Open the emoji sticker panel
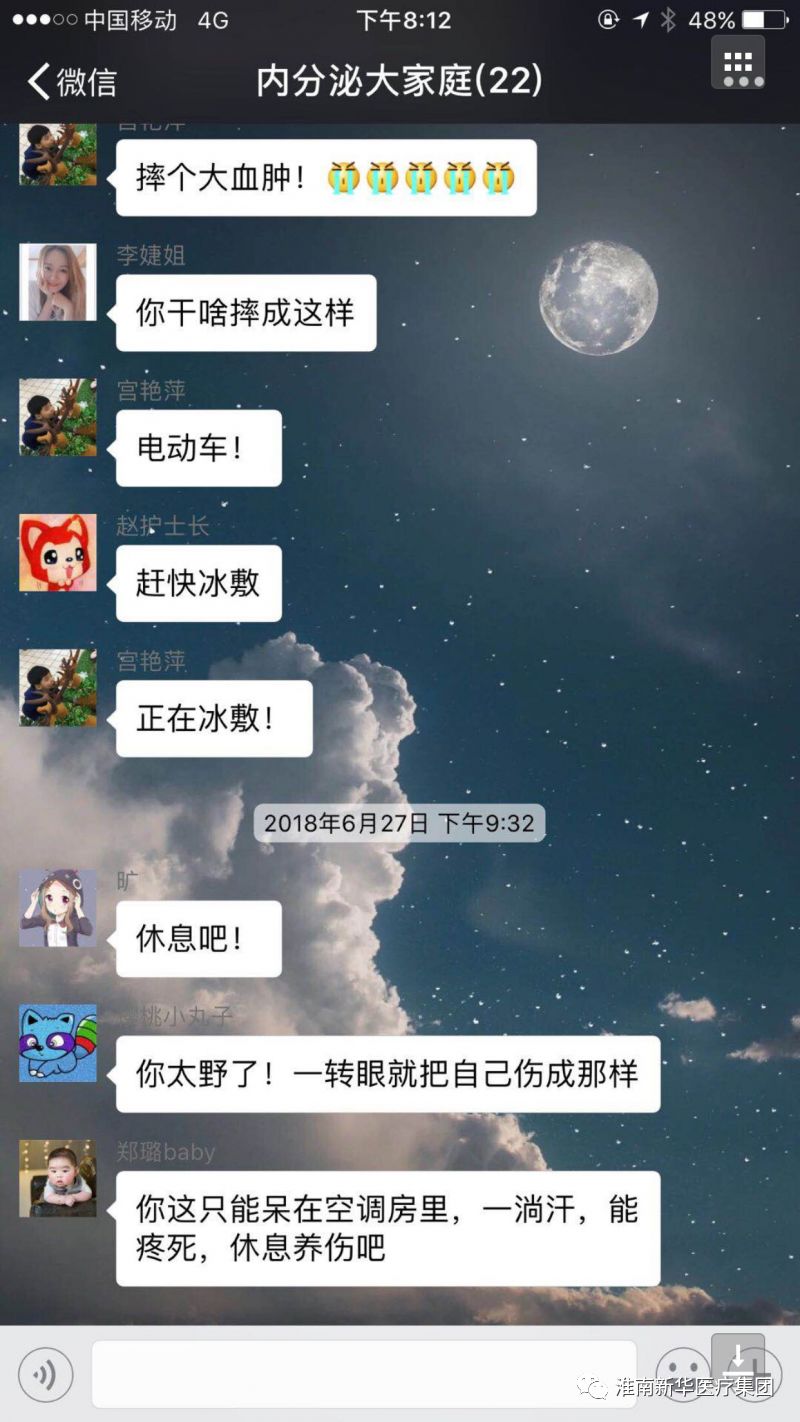The width and height of the screenshot is (800, 1422). (x=682, y=1375)
